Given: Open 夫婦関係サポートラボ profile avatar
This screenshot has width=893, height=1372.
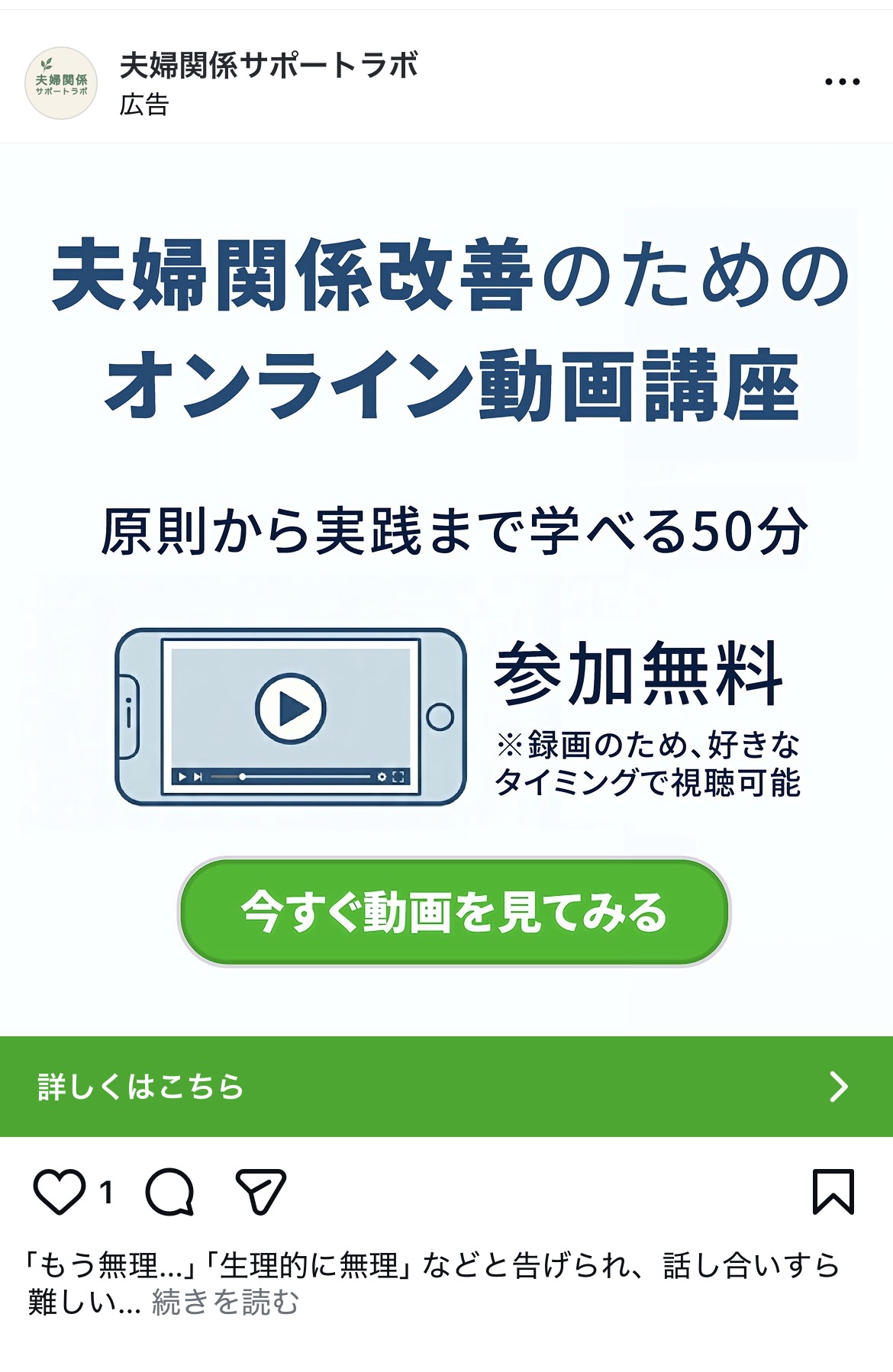Looking at the screenshot, I should [x=62, y=83].
